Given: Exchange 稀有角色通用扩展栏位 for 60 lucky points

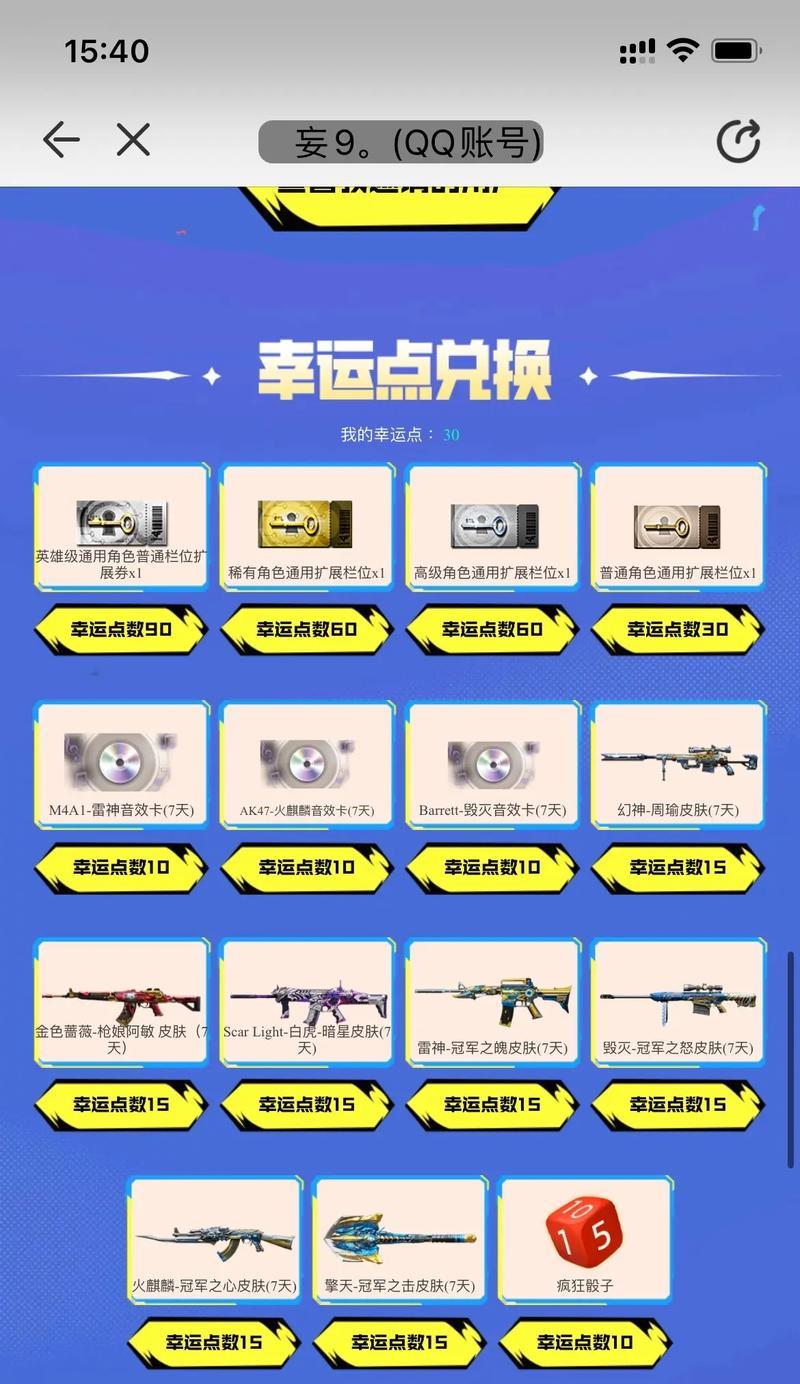Looking at the screenshot, I should (307, 630).
